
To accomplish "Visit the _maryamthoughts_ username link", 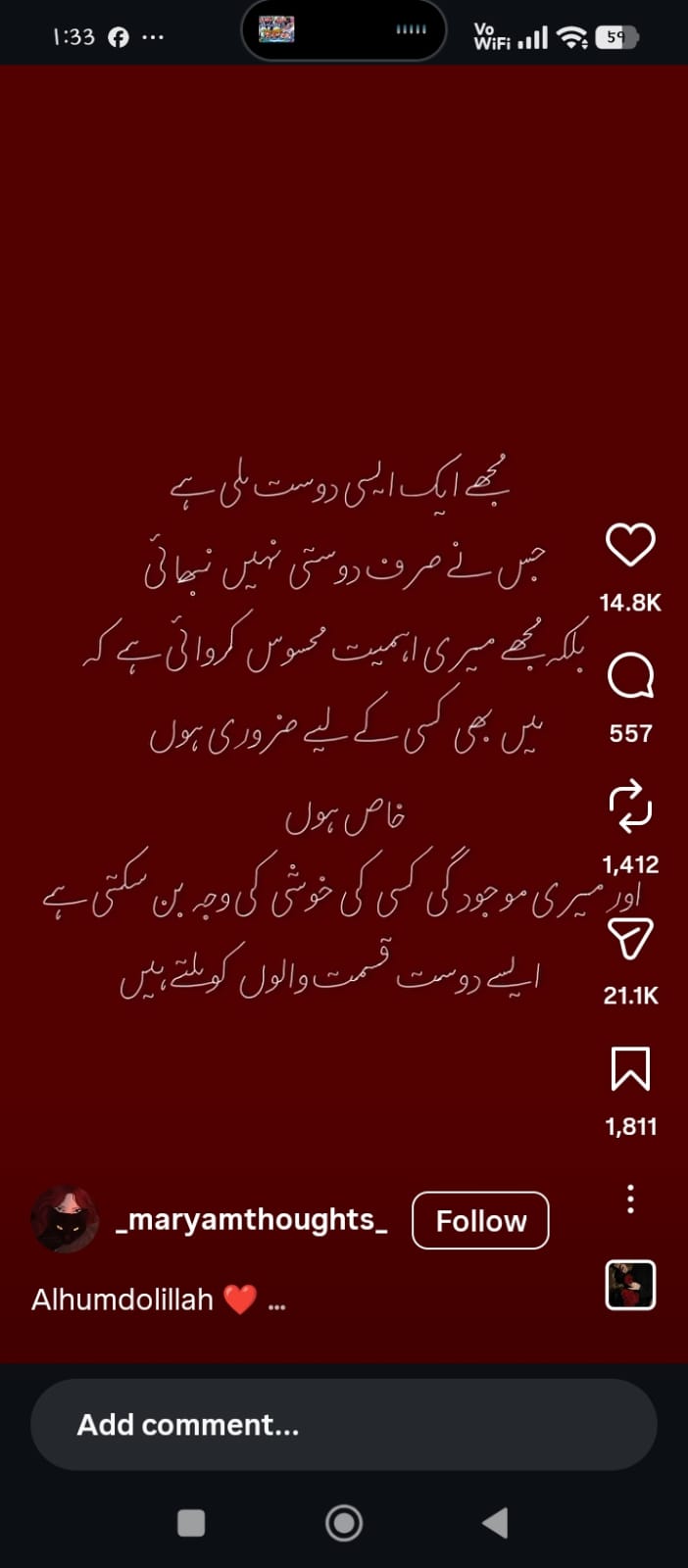I will click(252, 1219).
